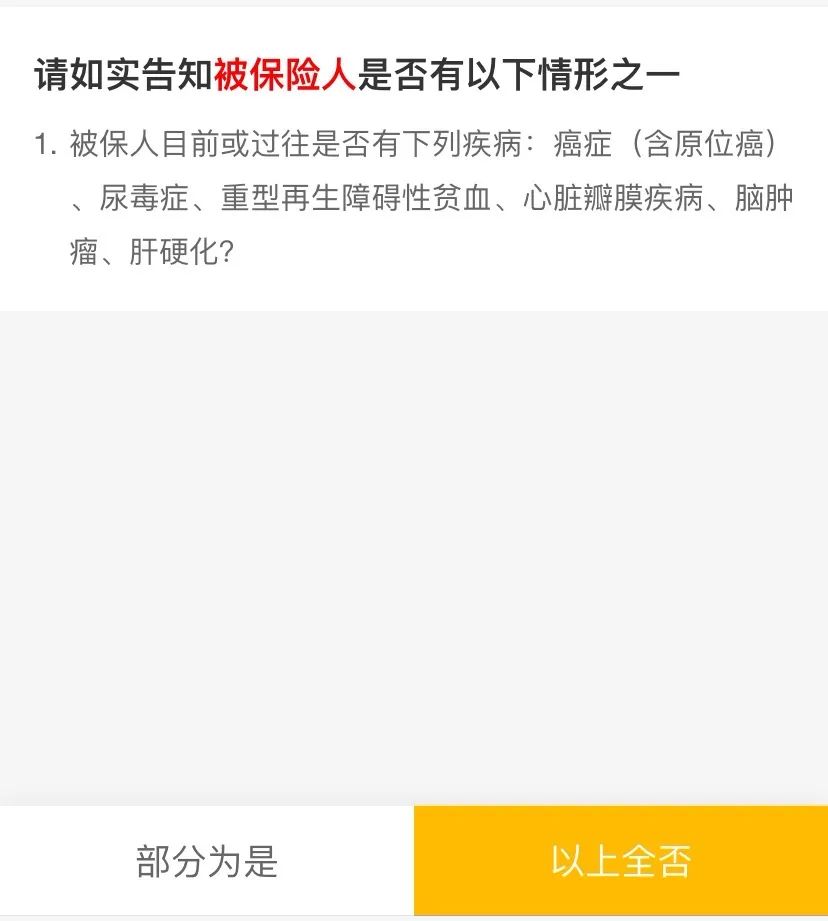
Task: Click the question mark after 肝硬化
Action: 222,252
